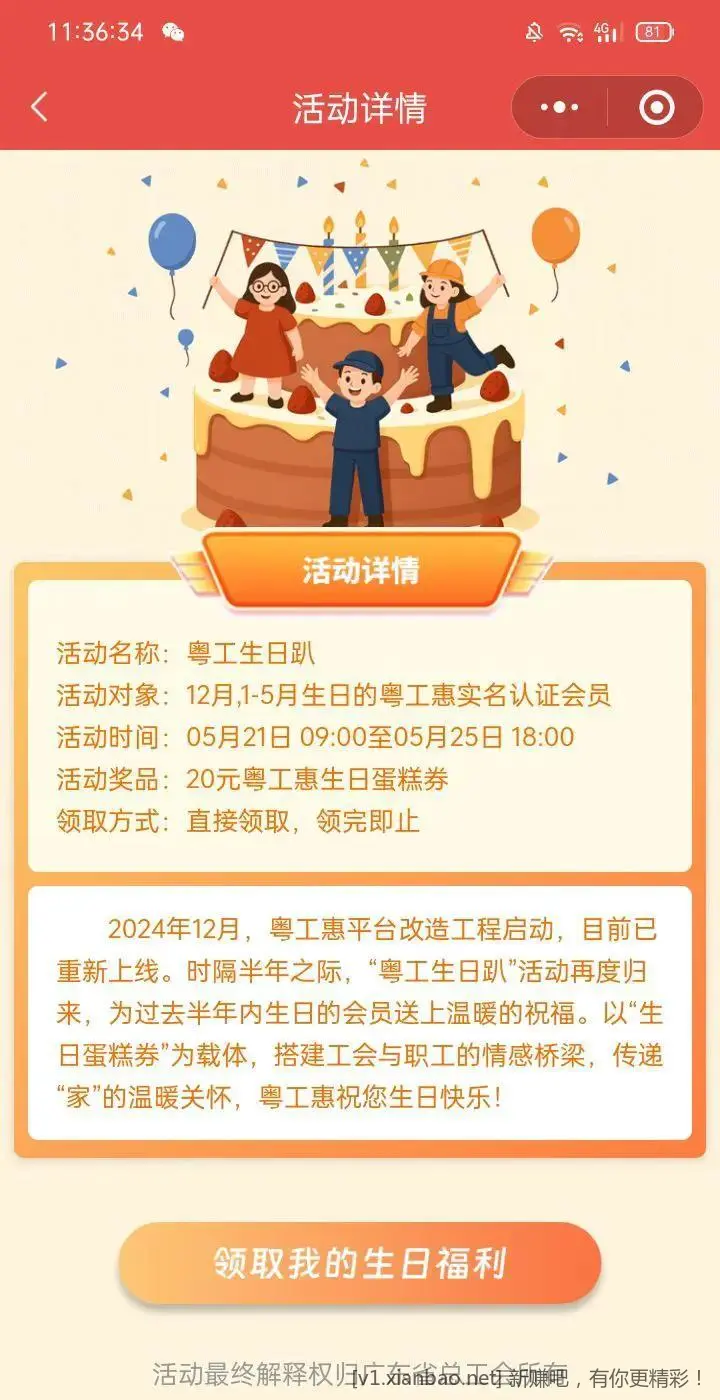Go back using the top-left arrow
Image resolution: width=720 pixels, height=1400 pixels.
pyautogui.click(x=39, y=107)
